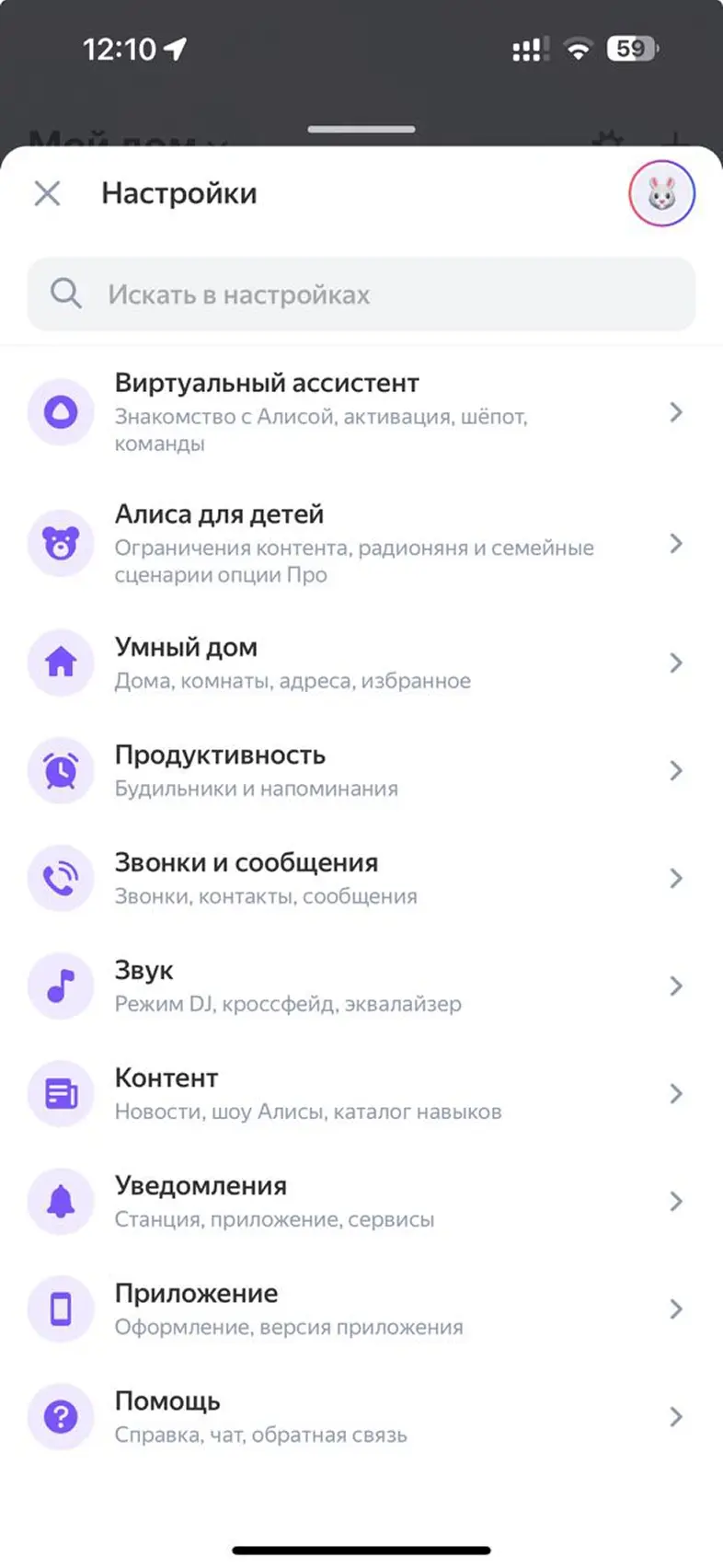The height and width of the screenshot is (1568, 723).
Task: Open Уведомления settings
Action: pyautogui.click(x=361, y=1201)
